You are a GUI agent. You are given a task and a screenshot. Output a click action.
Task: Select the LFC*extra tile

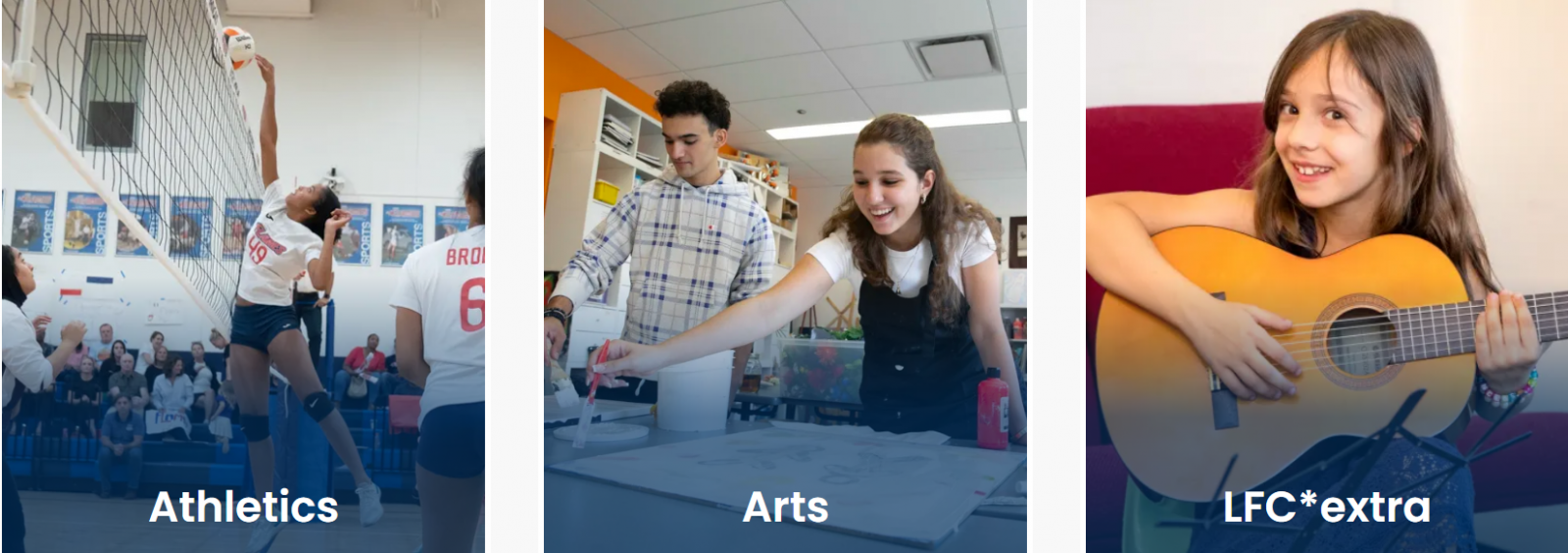(x=1326, y=506)
